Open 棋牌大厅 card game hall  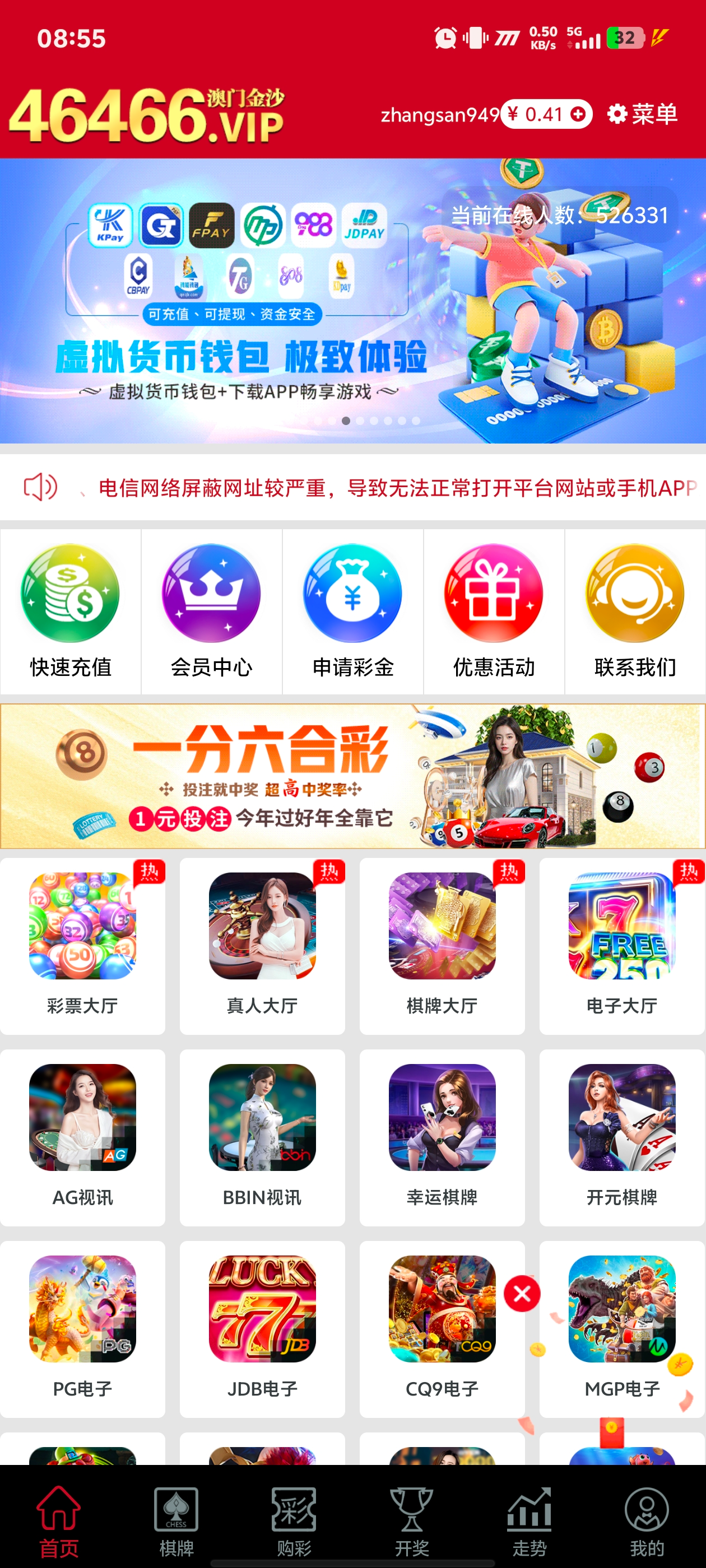pyautogui.click(x=442, y=945)
